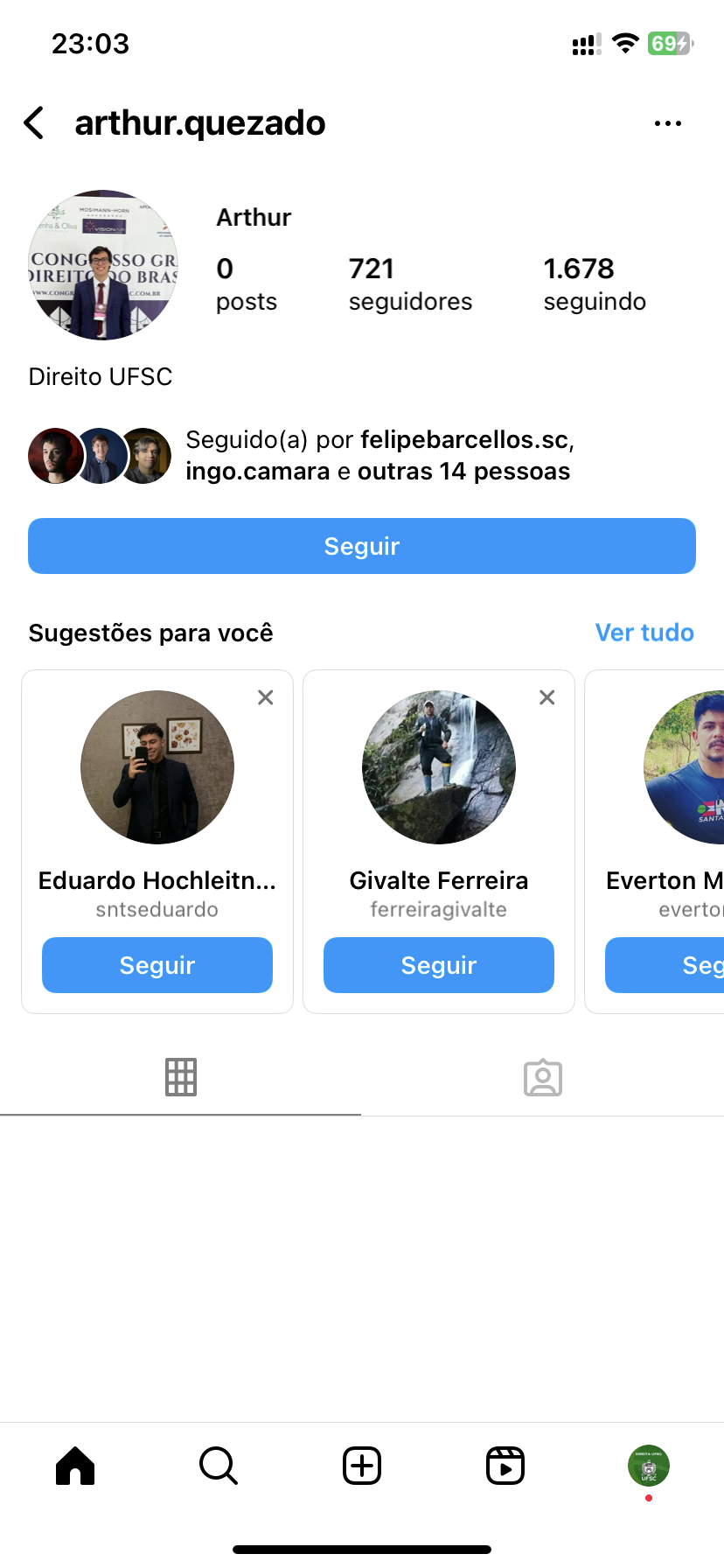
Task: Open the search and explore tab
Action: (219, 1466)
